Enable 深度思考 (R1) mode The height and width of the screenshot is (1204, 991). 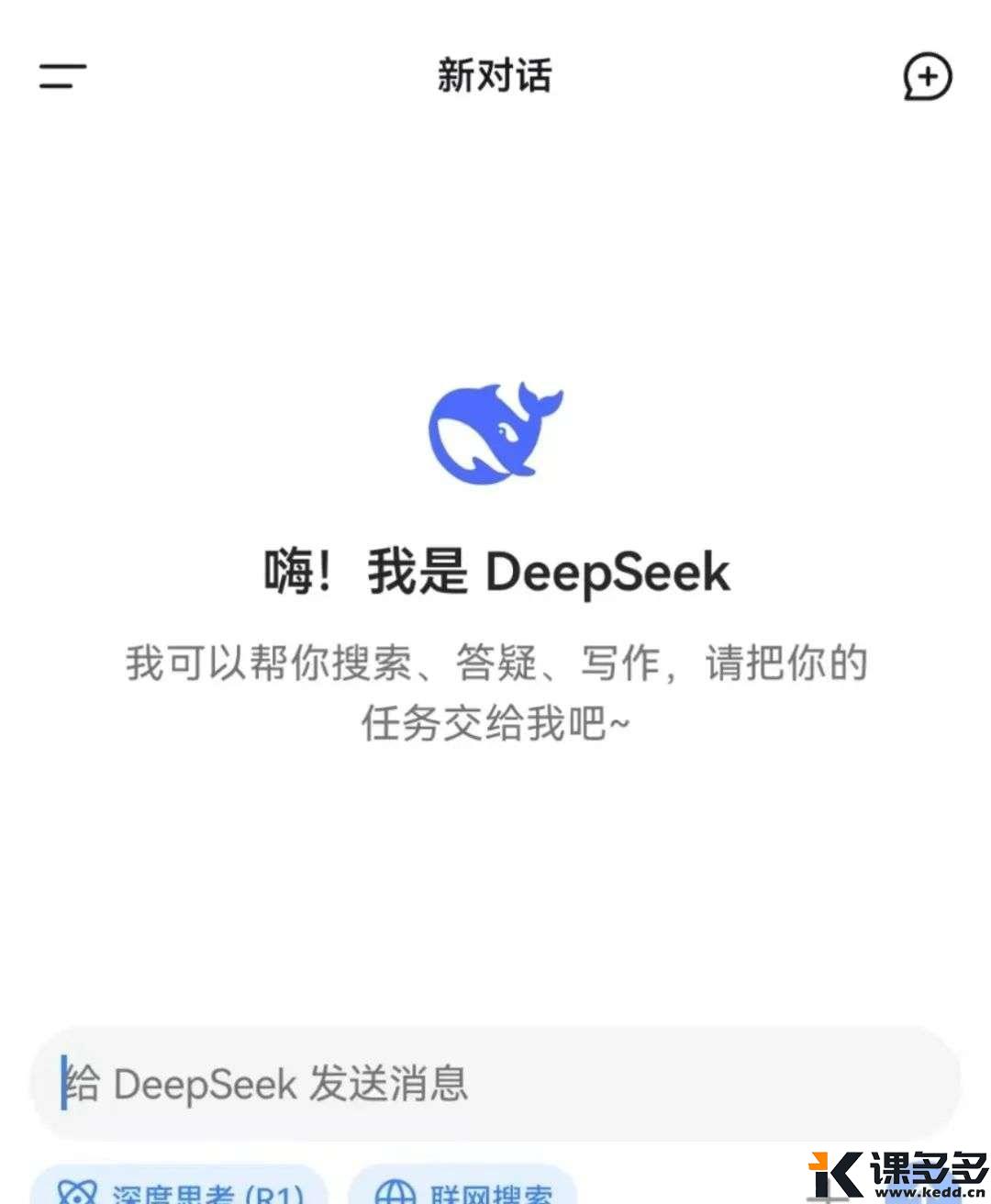coord(180,1189)
